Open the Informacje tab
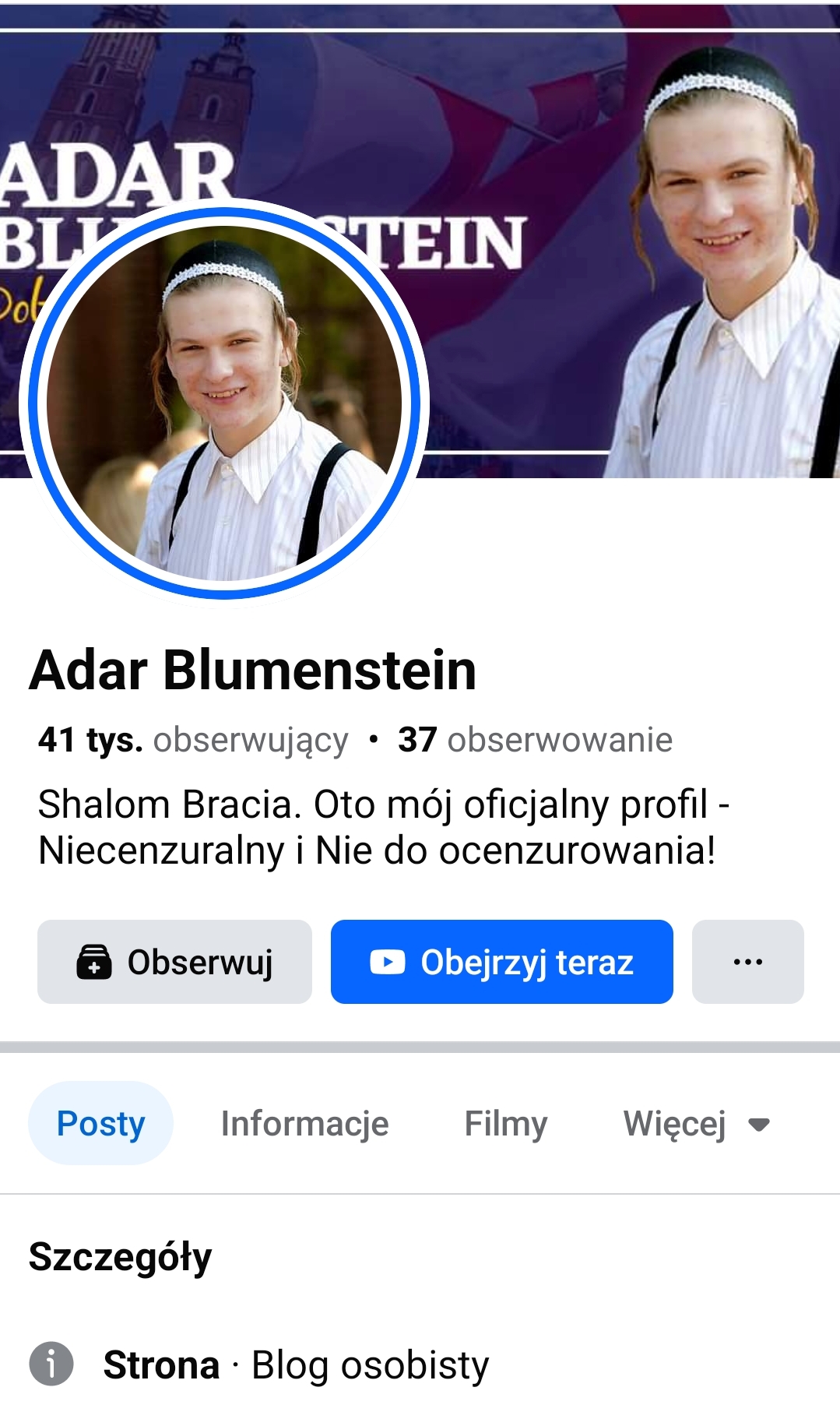Image resolution: width=840 pixels, height=1426 pixels. click(304, 1123)
